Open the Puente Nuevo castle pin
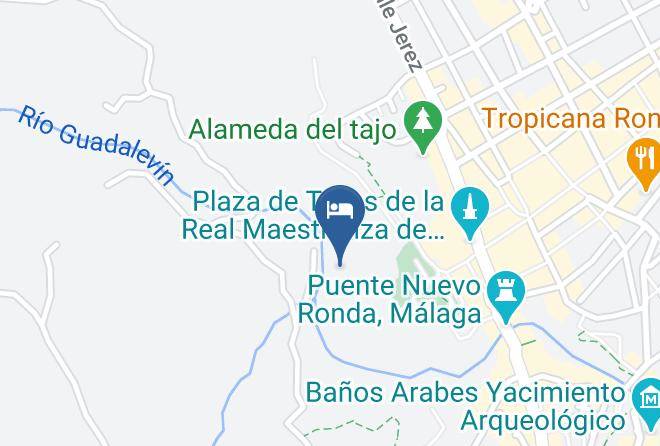Image resolution: width=660 pixels, height=446 pixels. coord(506,297)
